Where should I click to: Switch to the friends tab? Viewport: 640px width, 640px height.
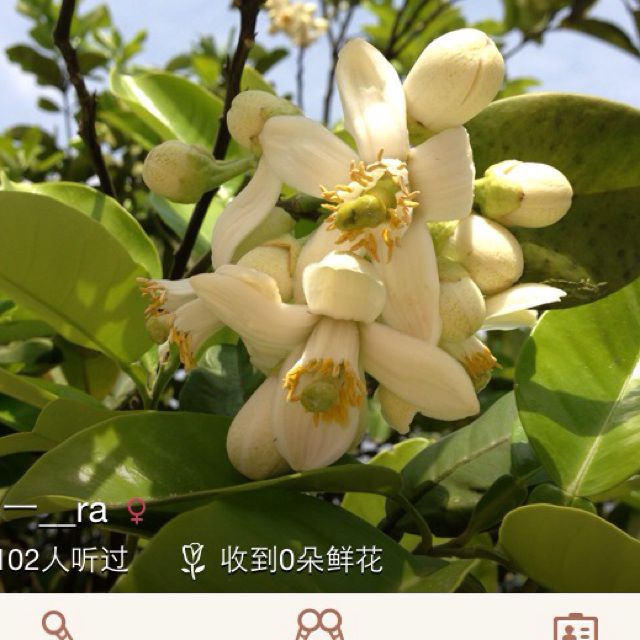320,624
